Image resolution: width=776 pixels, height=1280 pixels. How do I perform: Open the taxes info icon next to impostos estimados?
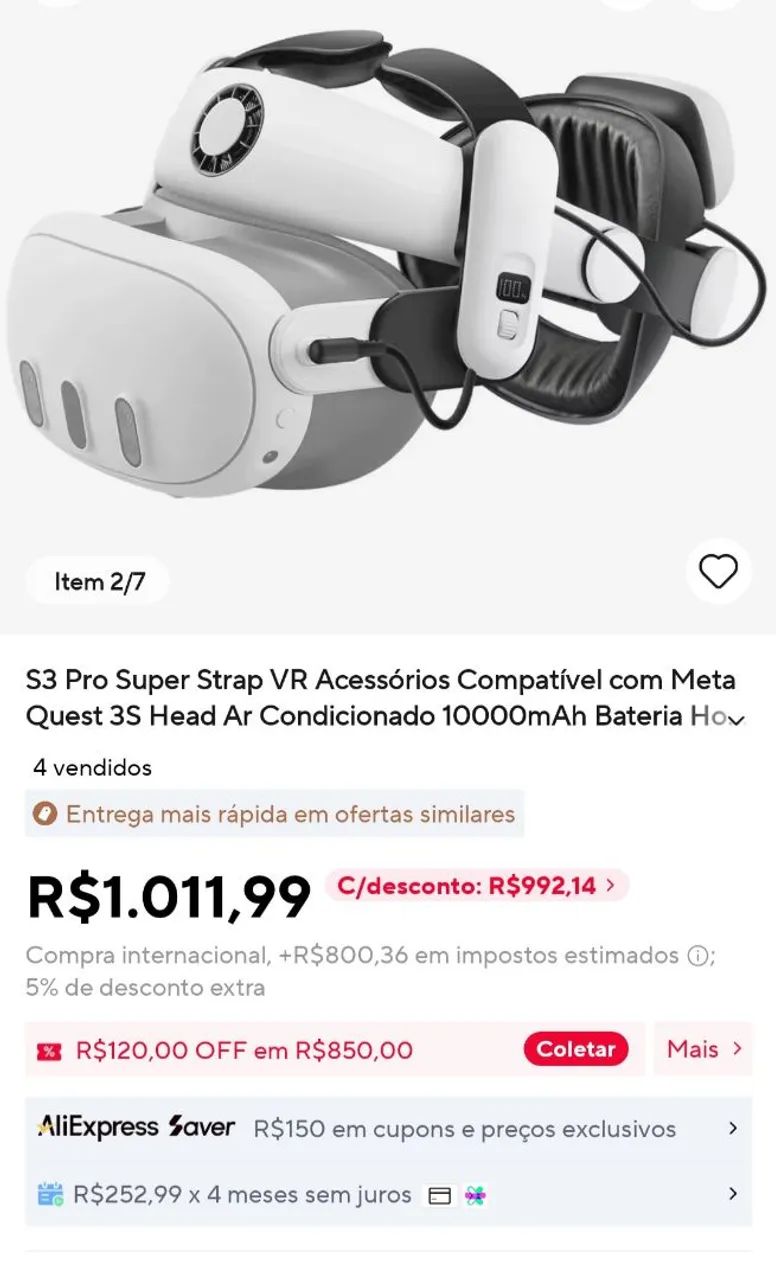tap(698, 956)
